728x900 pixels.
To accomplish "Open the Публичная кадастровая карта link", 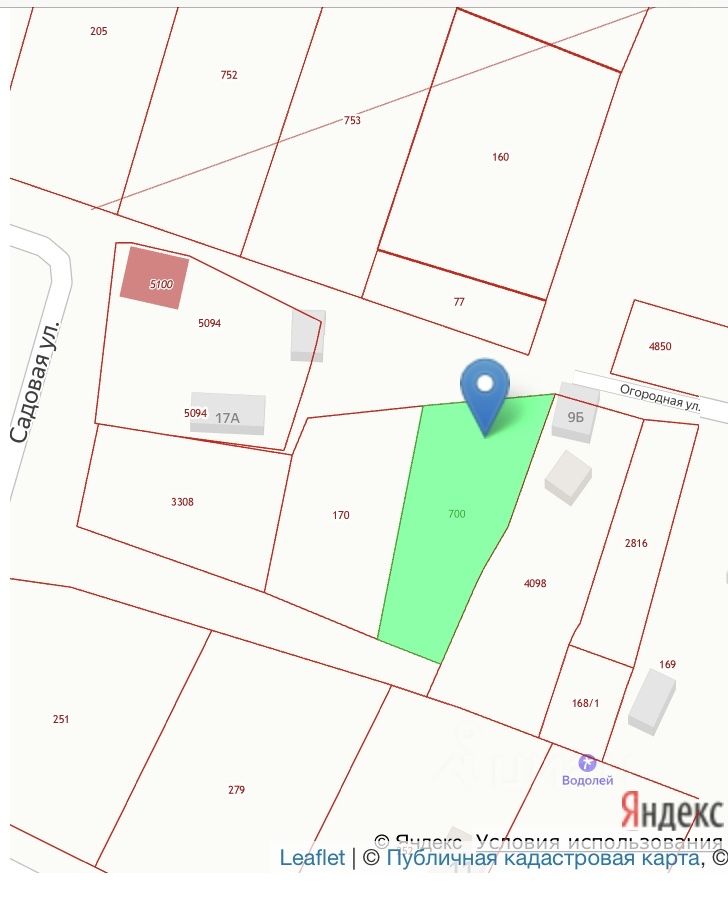I will [542, 858].
